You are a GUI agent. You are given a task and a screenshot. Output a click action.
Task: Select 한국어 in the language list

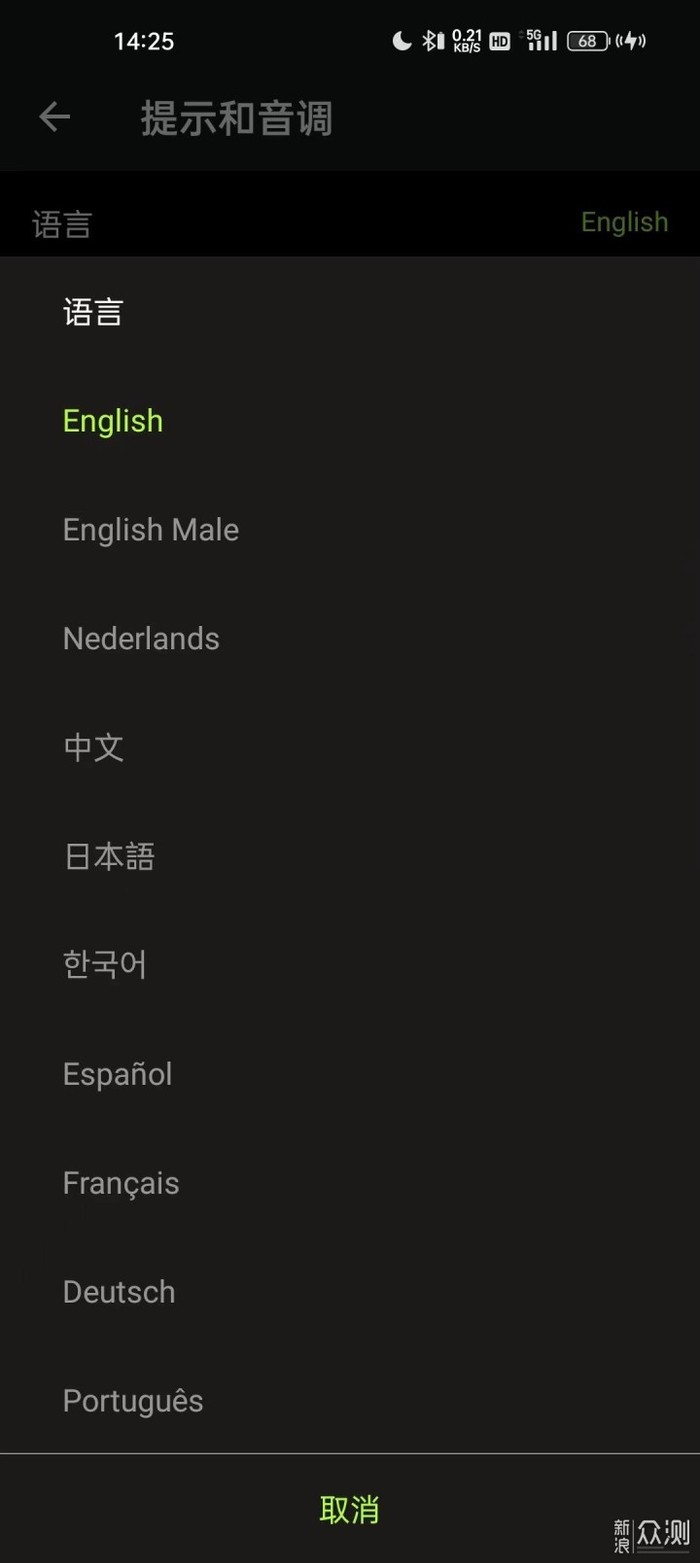(x=105, y=965)
